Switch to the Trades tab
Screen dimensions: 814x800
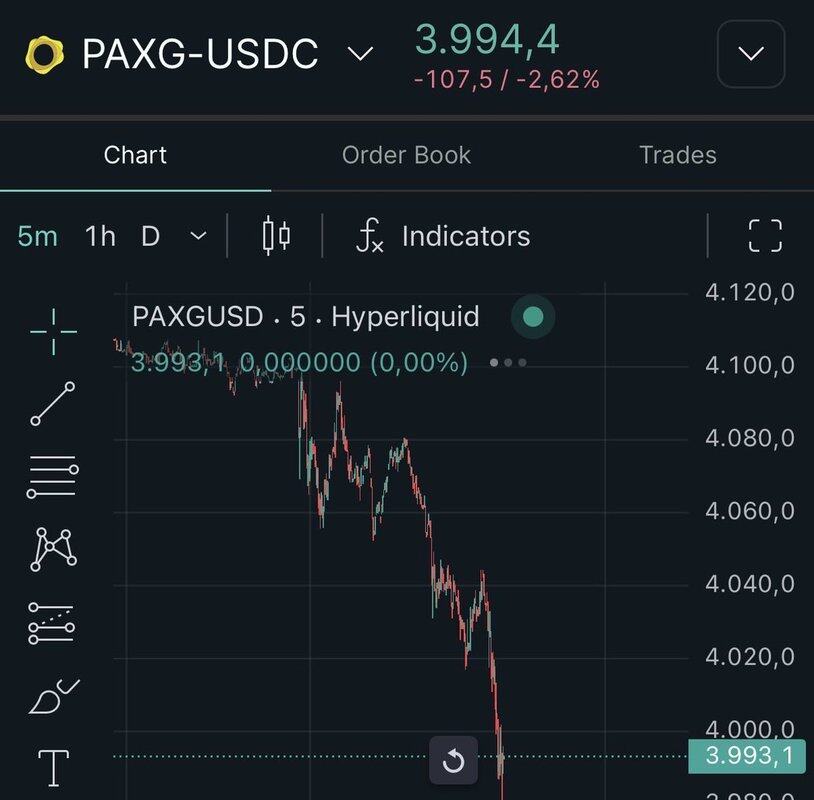[x=677, y=155]
